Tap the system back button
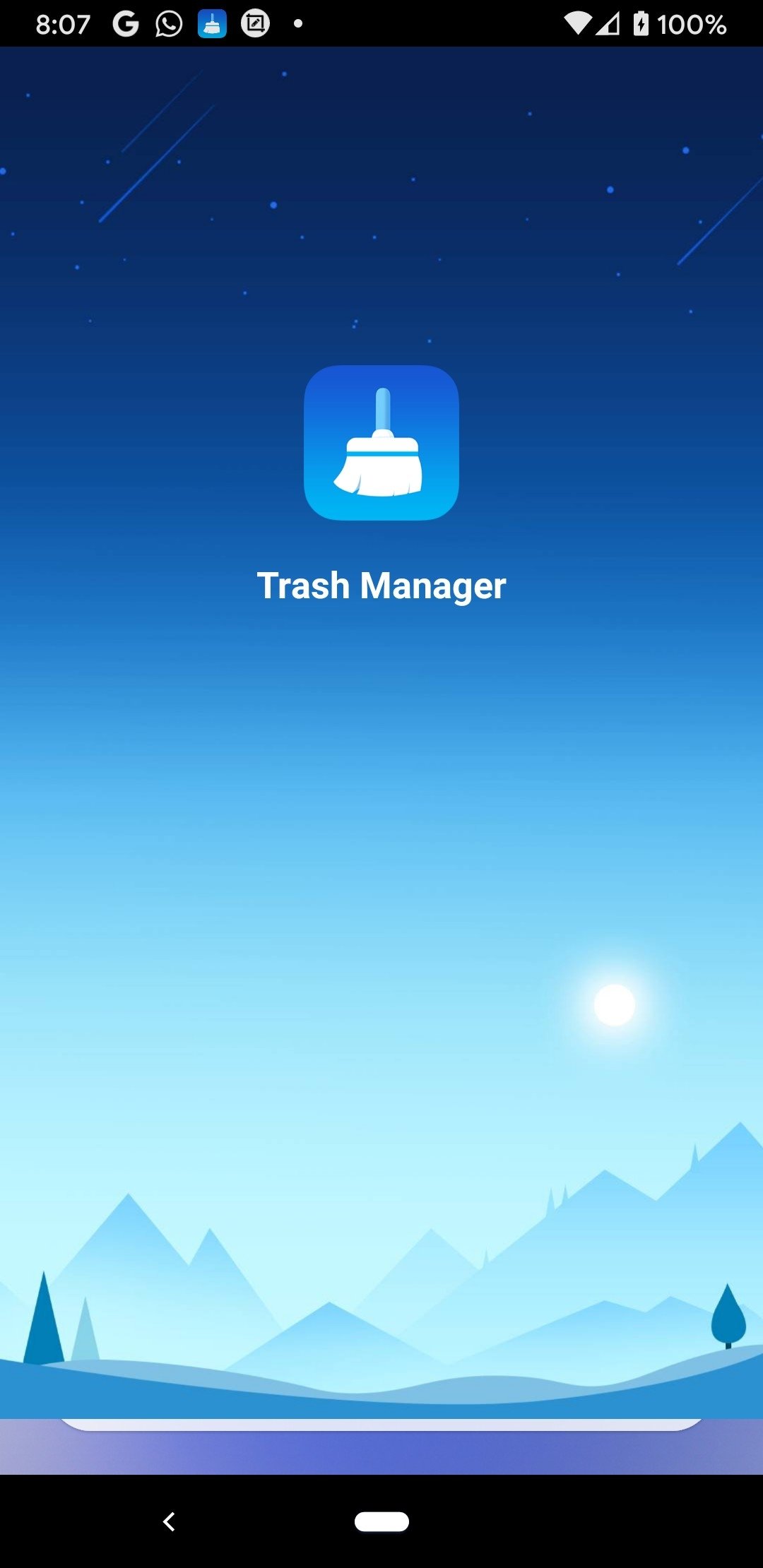The height and width of the screenshot is (1568, 763). pos(169,1521)
